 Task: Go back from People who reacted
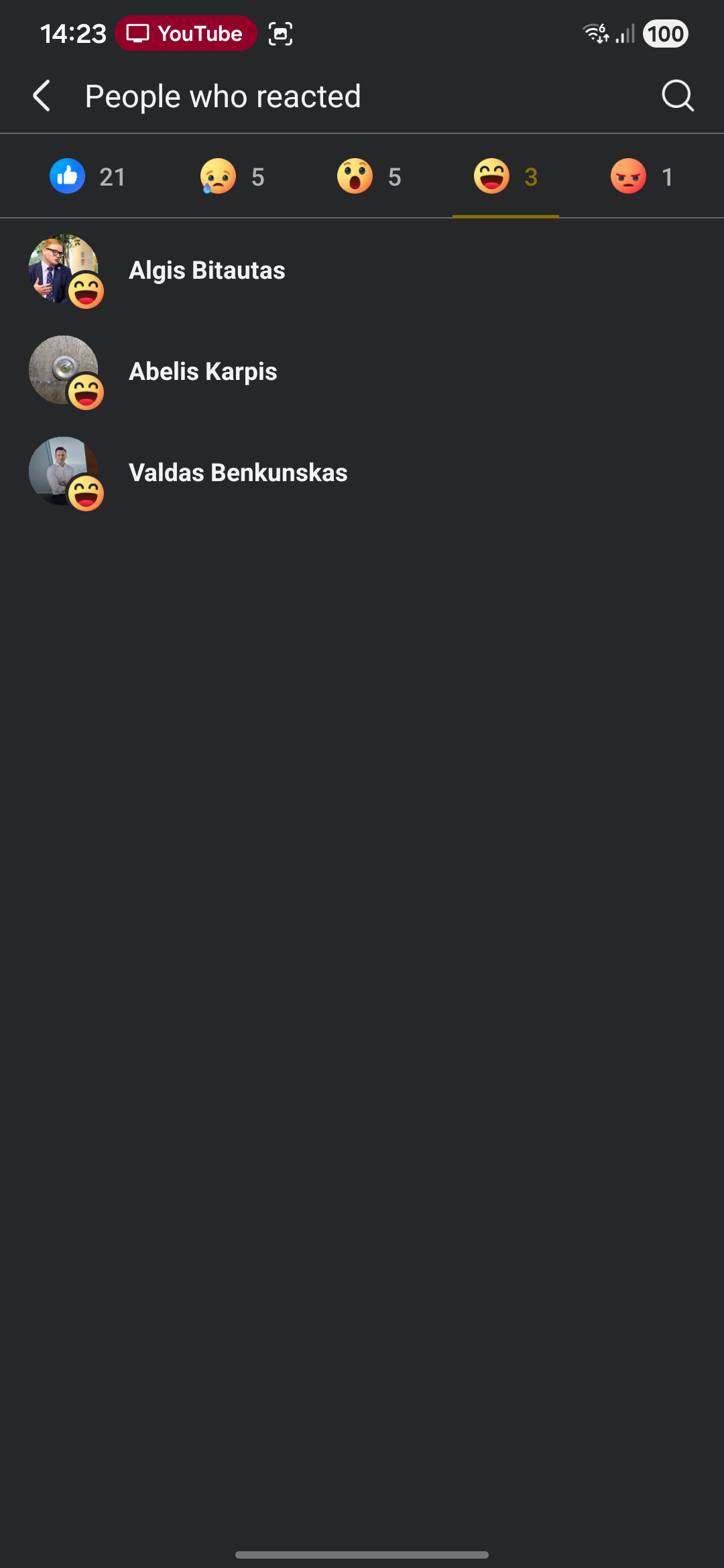42,96
